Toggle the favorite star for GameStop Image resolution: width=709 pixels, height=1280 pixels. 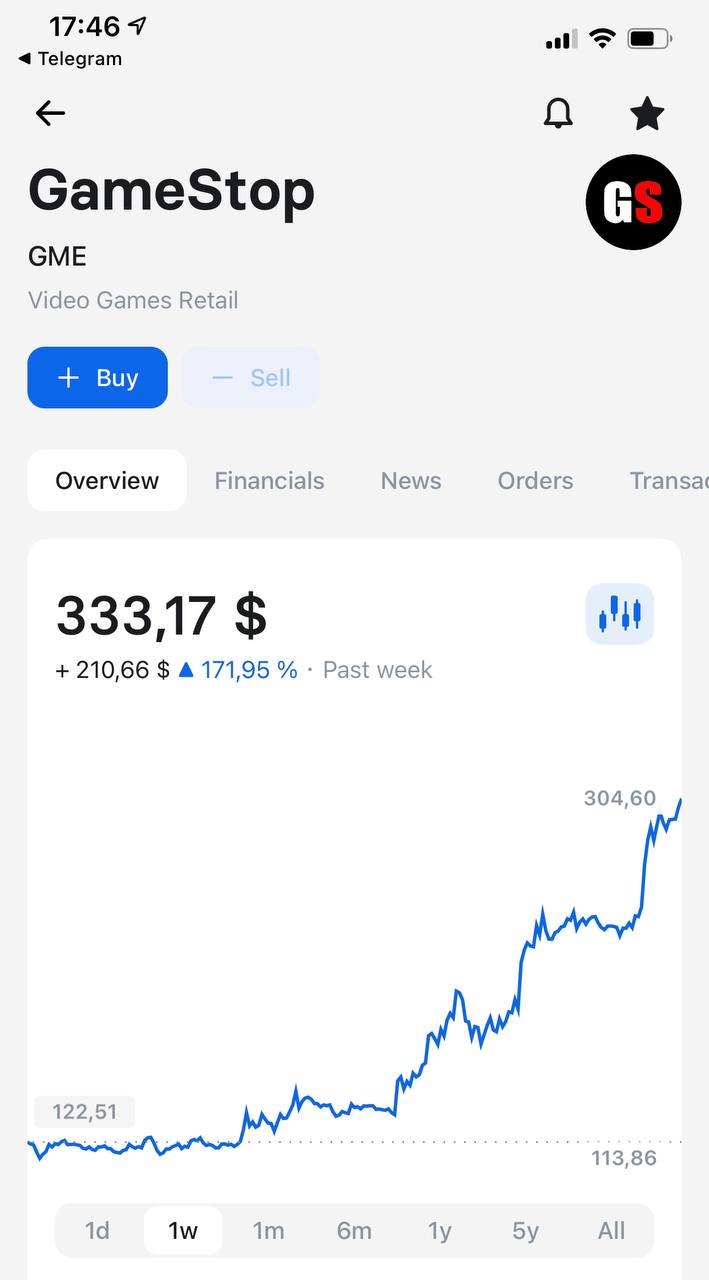(x=647, y=114)
